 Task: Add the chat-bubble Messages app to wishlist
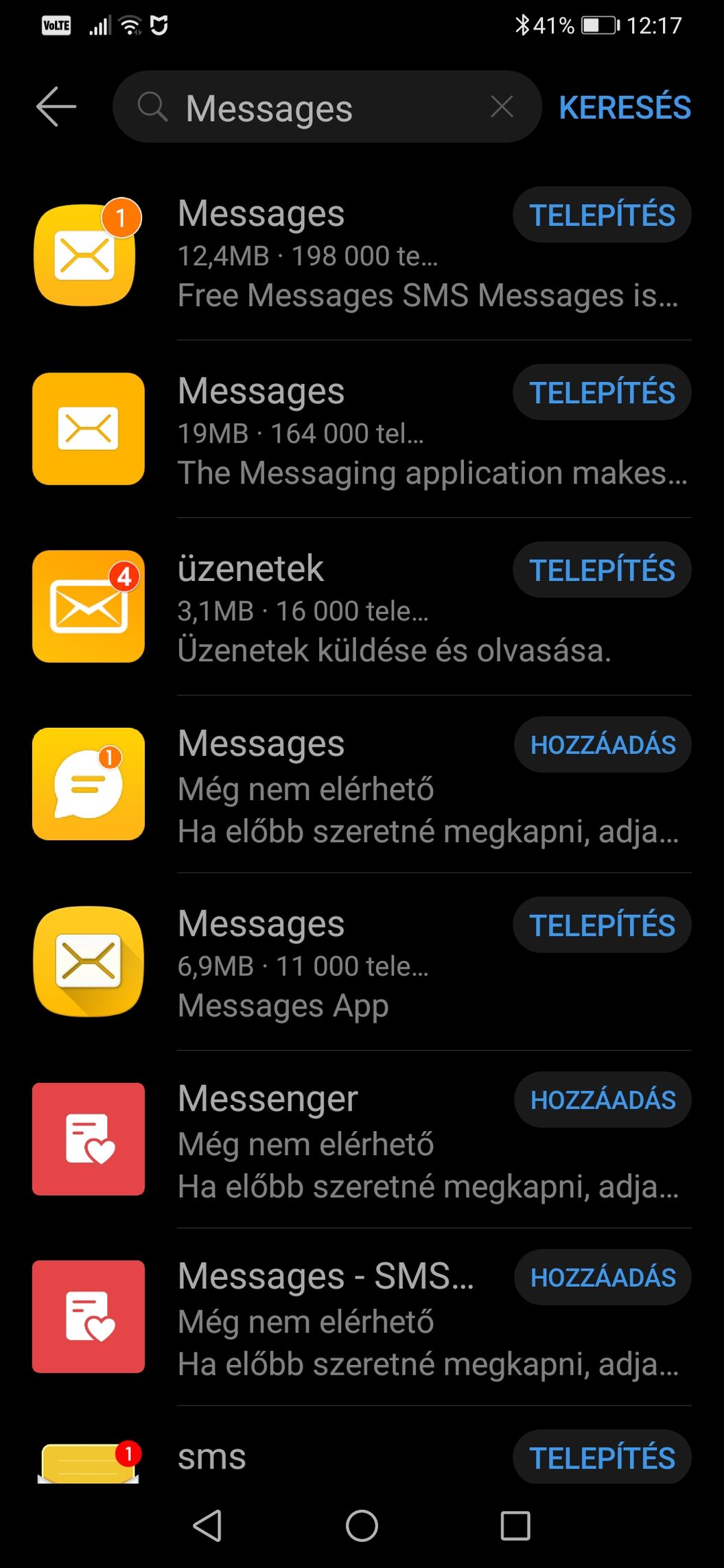(x=603, y=745)
